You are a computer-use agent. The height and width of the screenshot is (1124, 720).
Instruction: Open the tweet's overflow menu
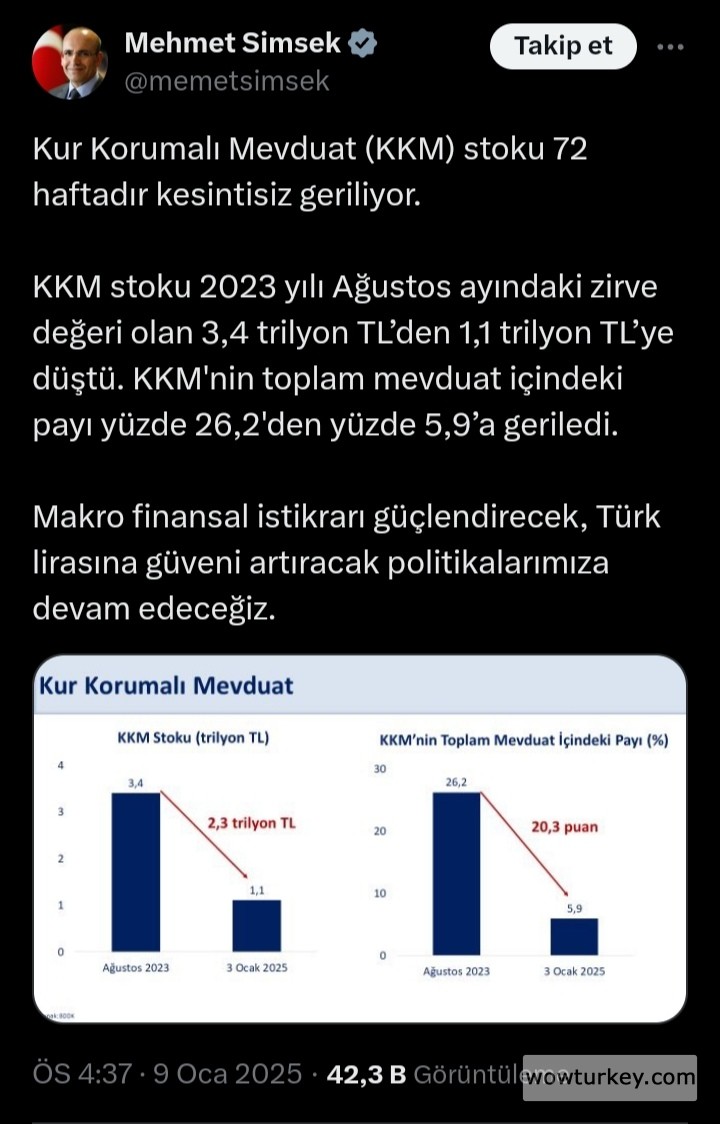tap(669, 46)
